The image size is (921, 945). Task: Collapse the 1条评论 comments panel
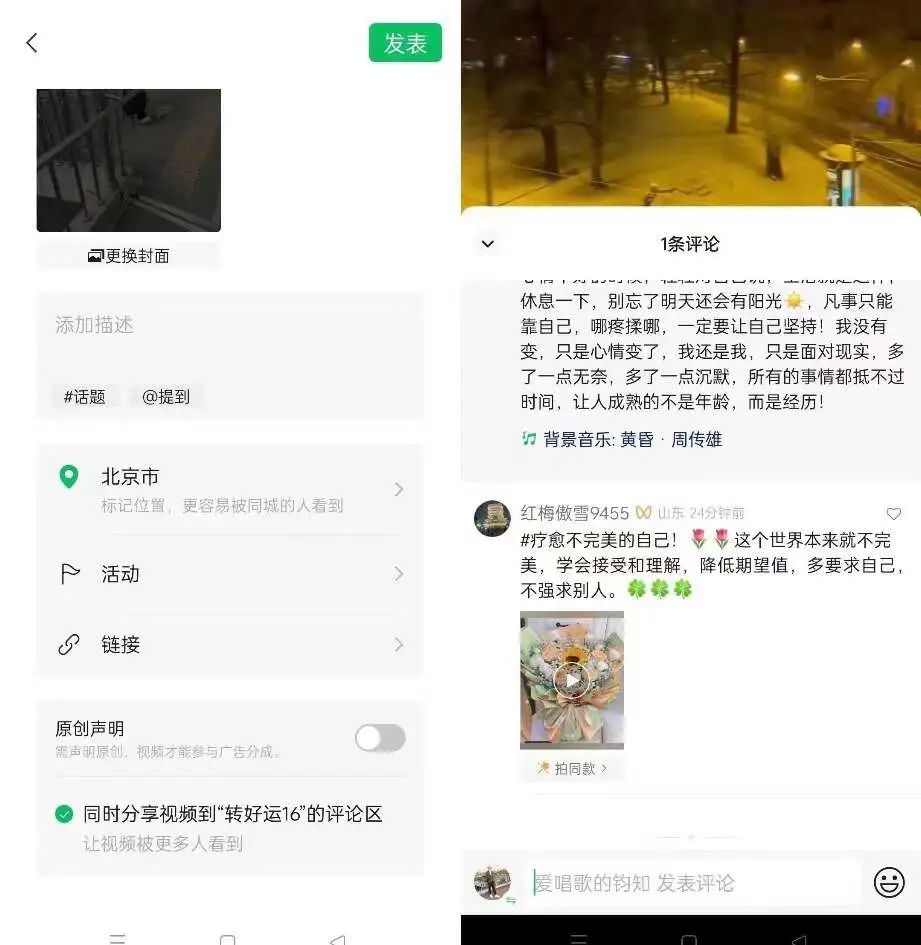pos(487,243)
